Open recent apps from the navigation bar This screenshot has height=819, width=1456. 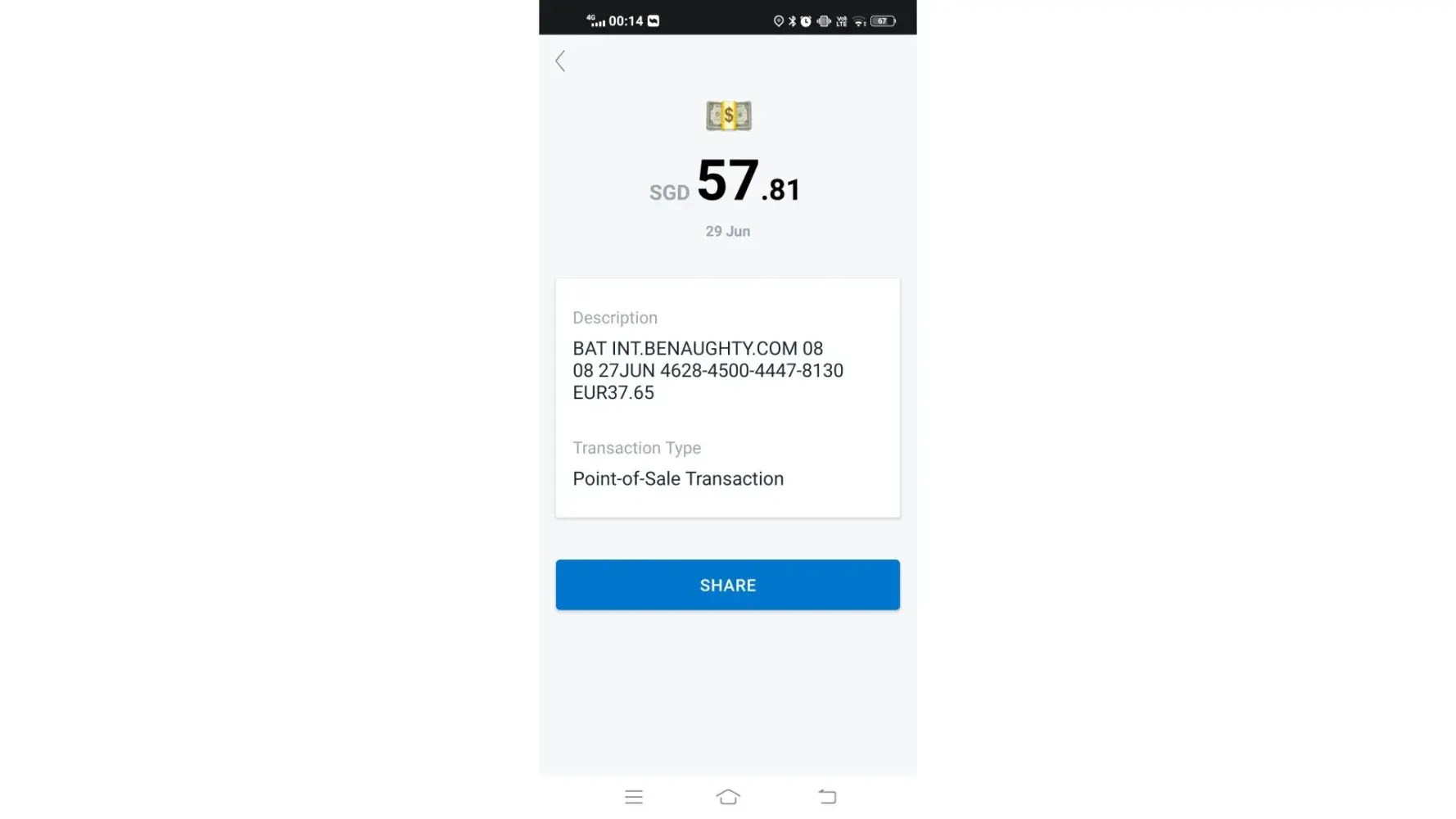pos(634,797)
